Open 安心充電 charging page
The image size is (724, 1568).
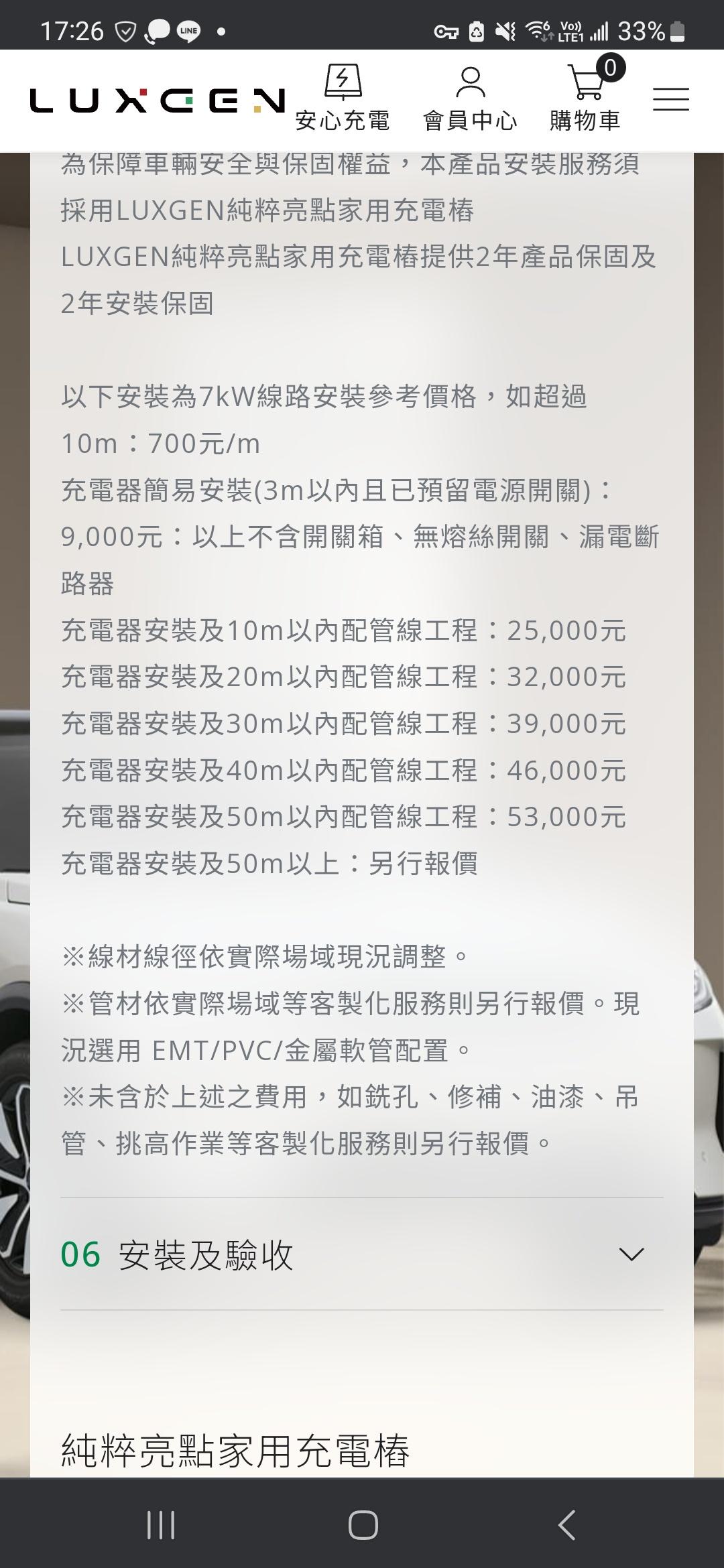coord(343,99)
